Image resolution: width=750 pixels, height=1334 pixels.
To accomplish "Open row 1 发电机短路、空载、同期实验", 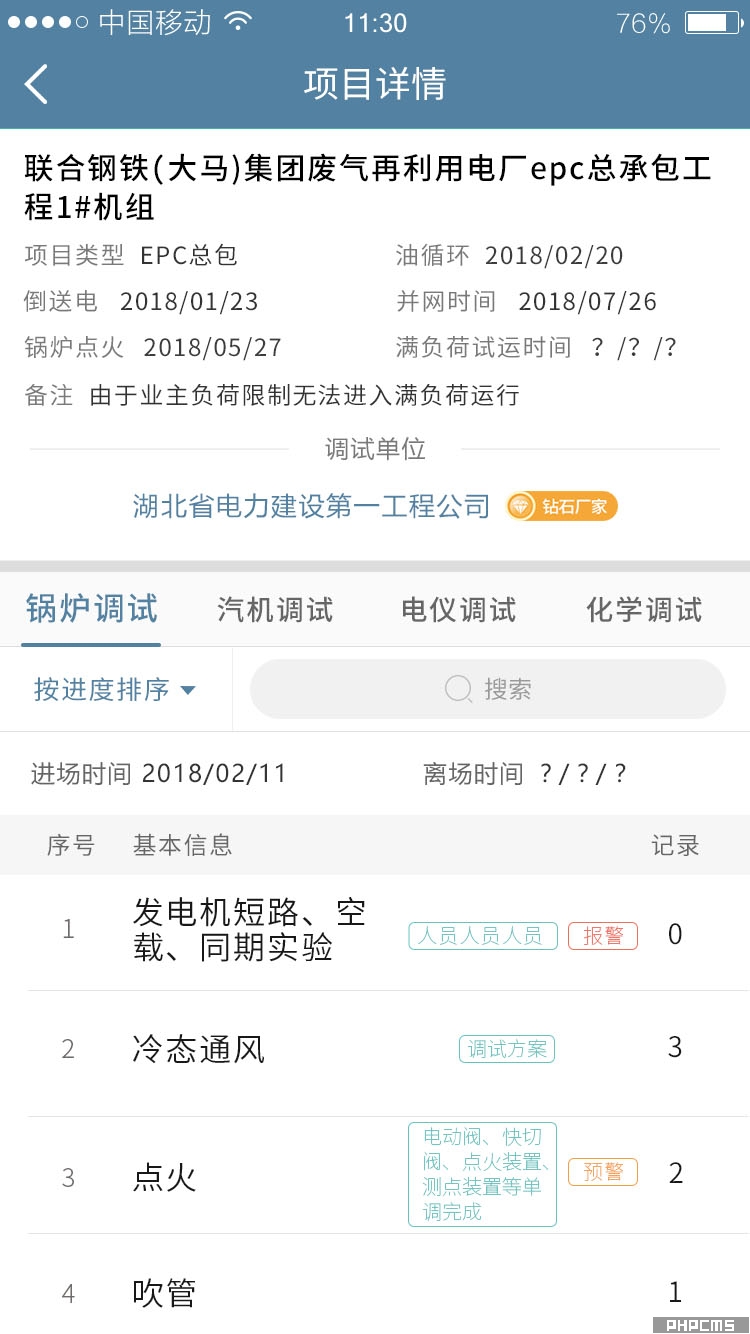I will (x=375, y=932).
